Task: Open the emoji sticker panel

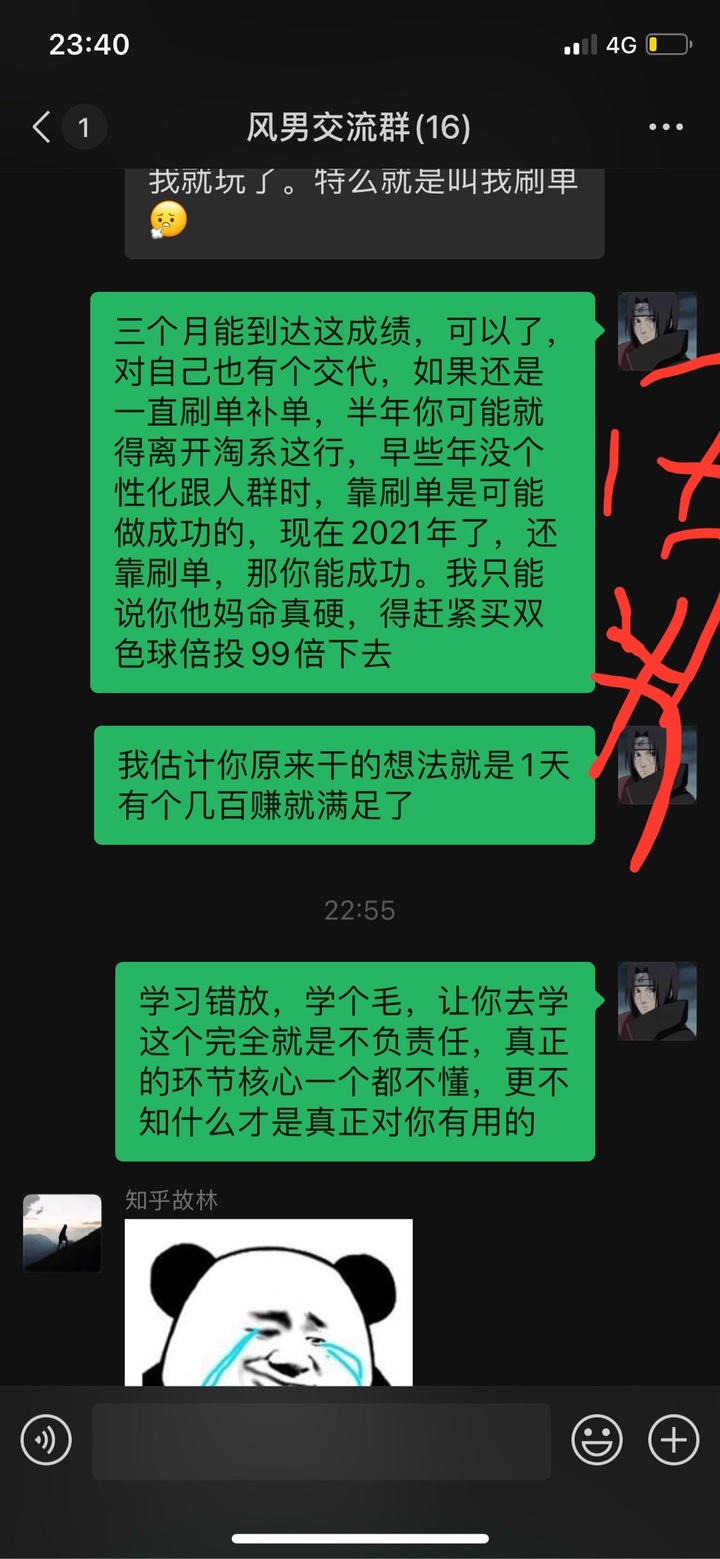Action: (597, 1441)
